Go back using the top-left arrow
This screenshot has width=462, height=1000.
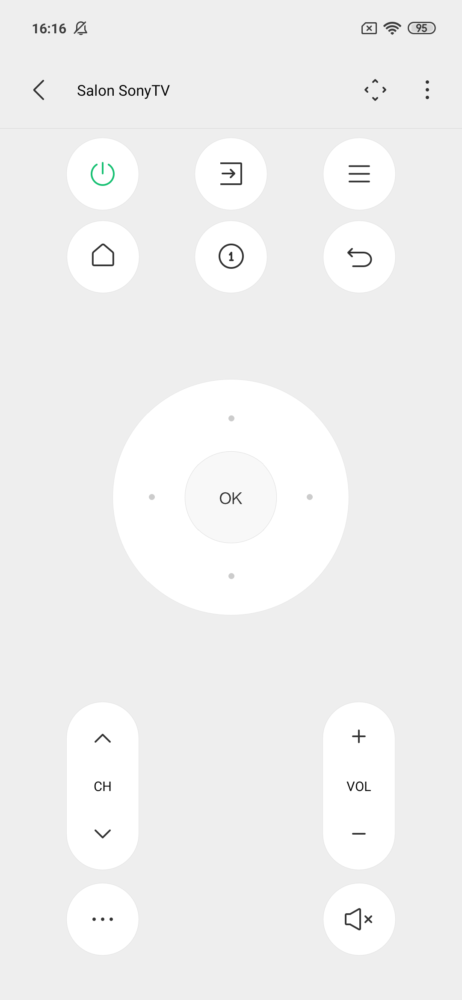click(39, 90)
